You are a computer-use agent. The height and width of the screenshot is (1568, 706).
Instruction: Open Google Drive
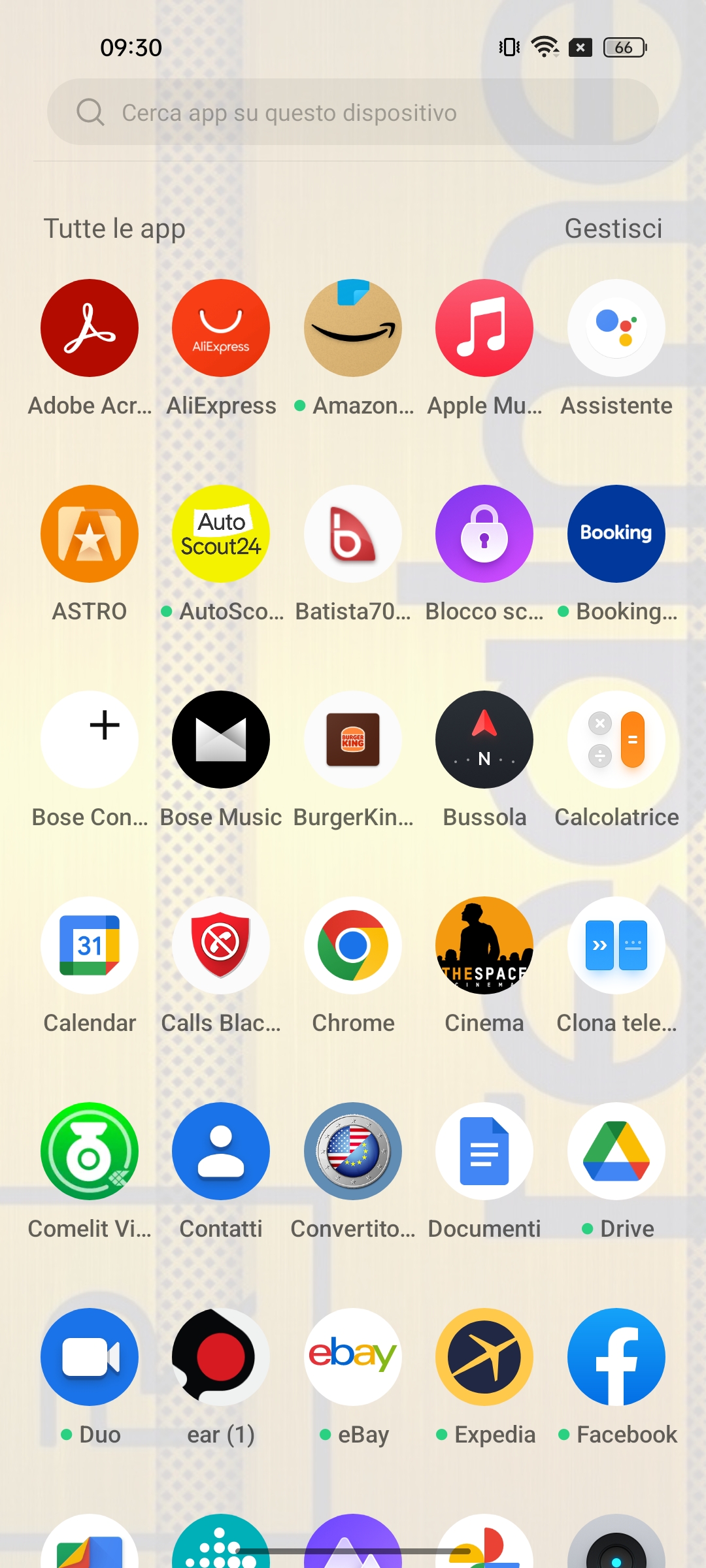[616, 1151]
